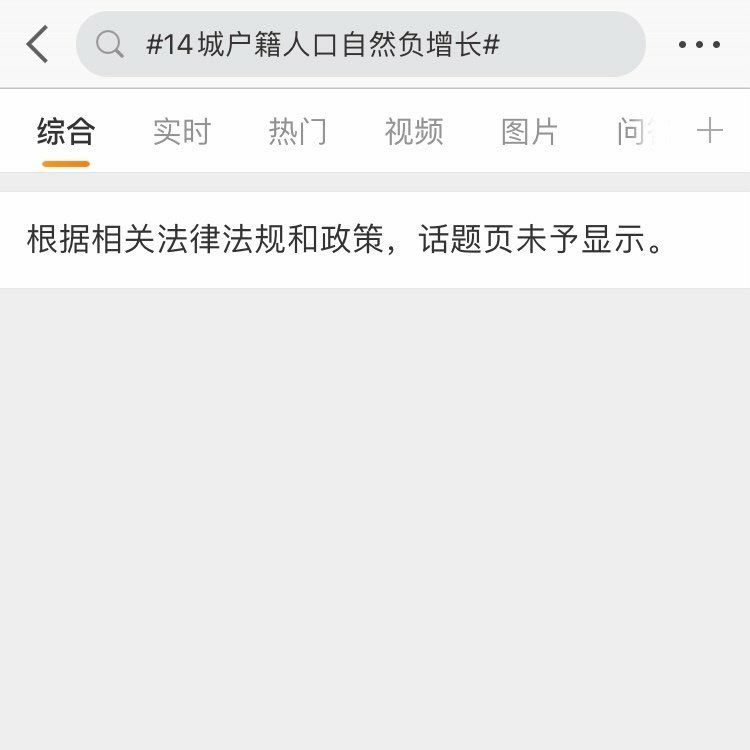This screenshot has height=750, width=750.
Task: Tap the plus icon to add tabs
Action: click(709, 131)
